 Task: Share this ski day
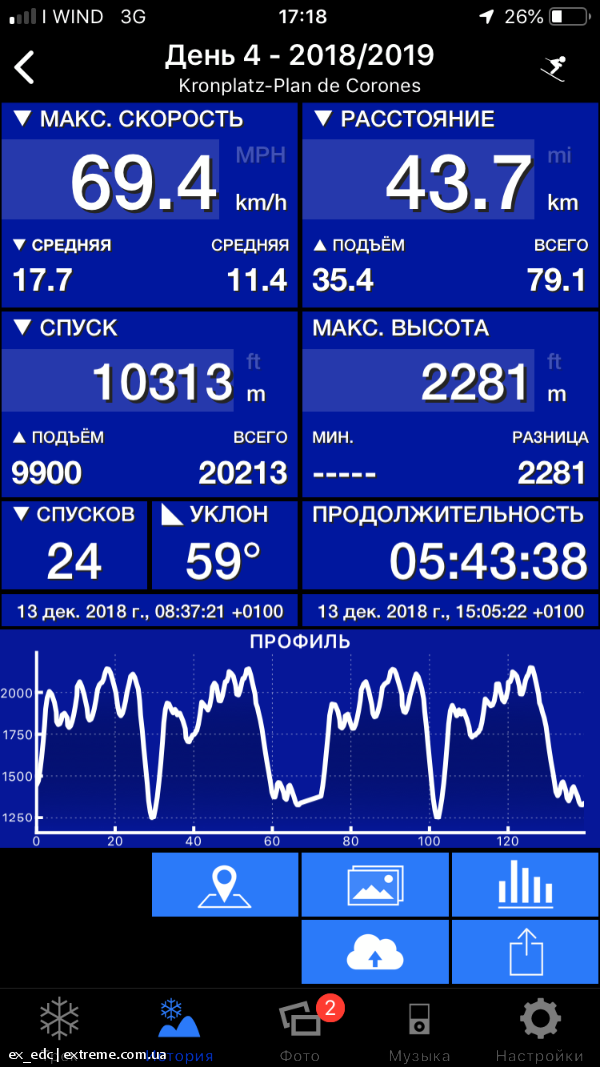[x=524, y=951]
